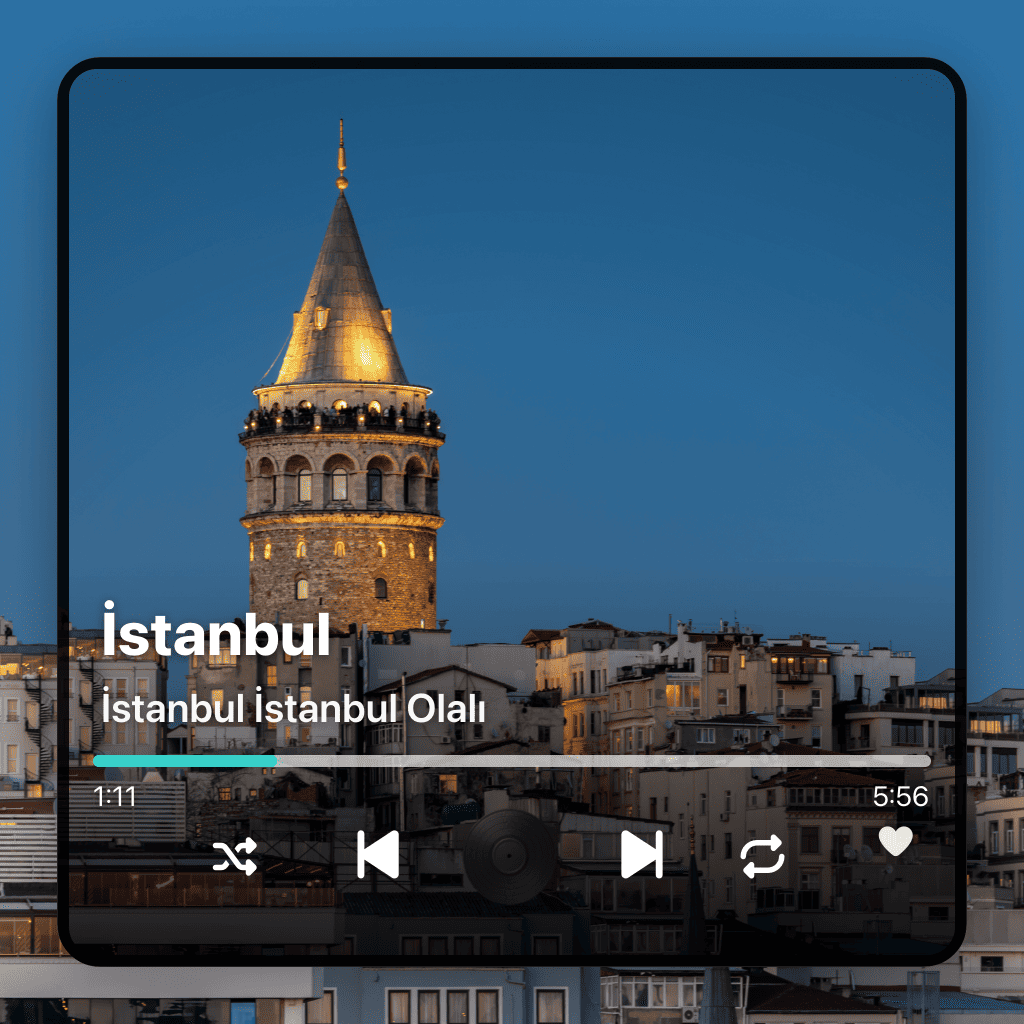Seek along the song progress bar
Viewport: 1024px width, 1024px height.
(x=511, y=761)
